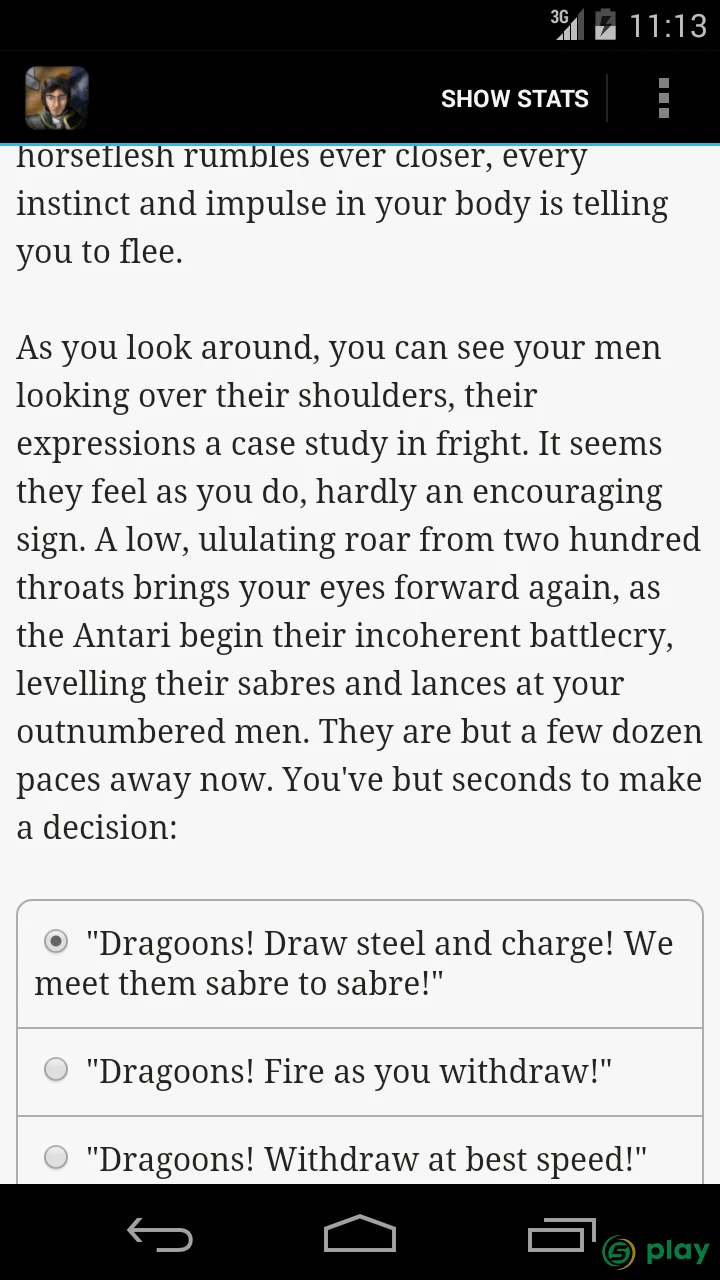Open the Show Stats screen
Viewport: 720px width, 1280px height.
(x=514, y=98)
